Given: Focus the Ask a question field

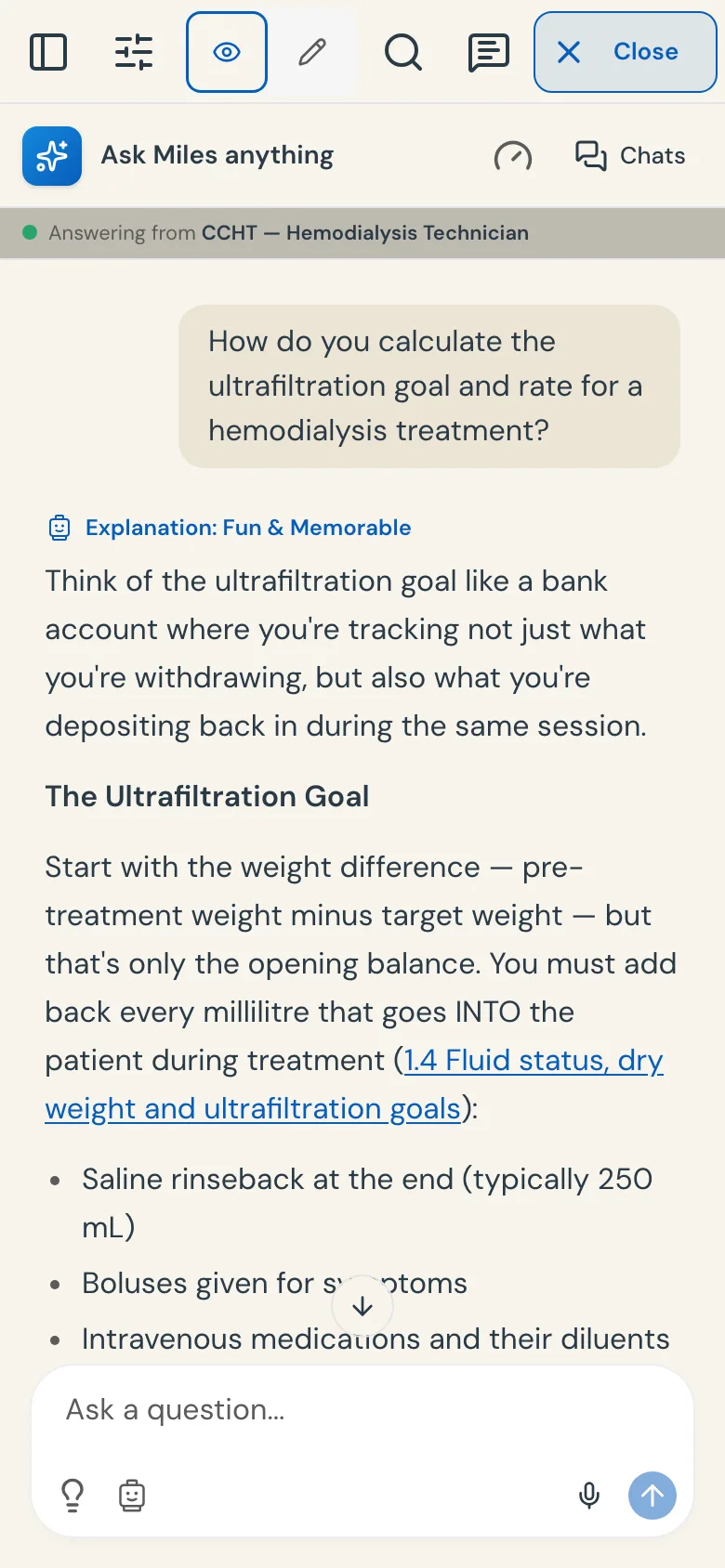Looking at the screenshot, I should [x=362, y=1410].
